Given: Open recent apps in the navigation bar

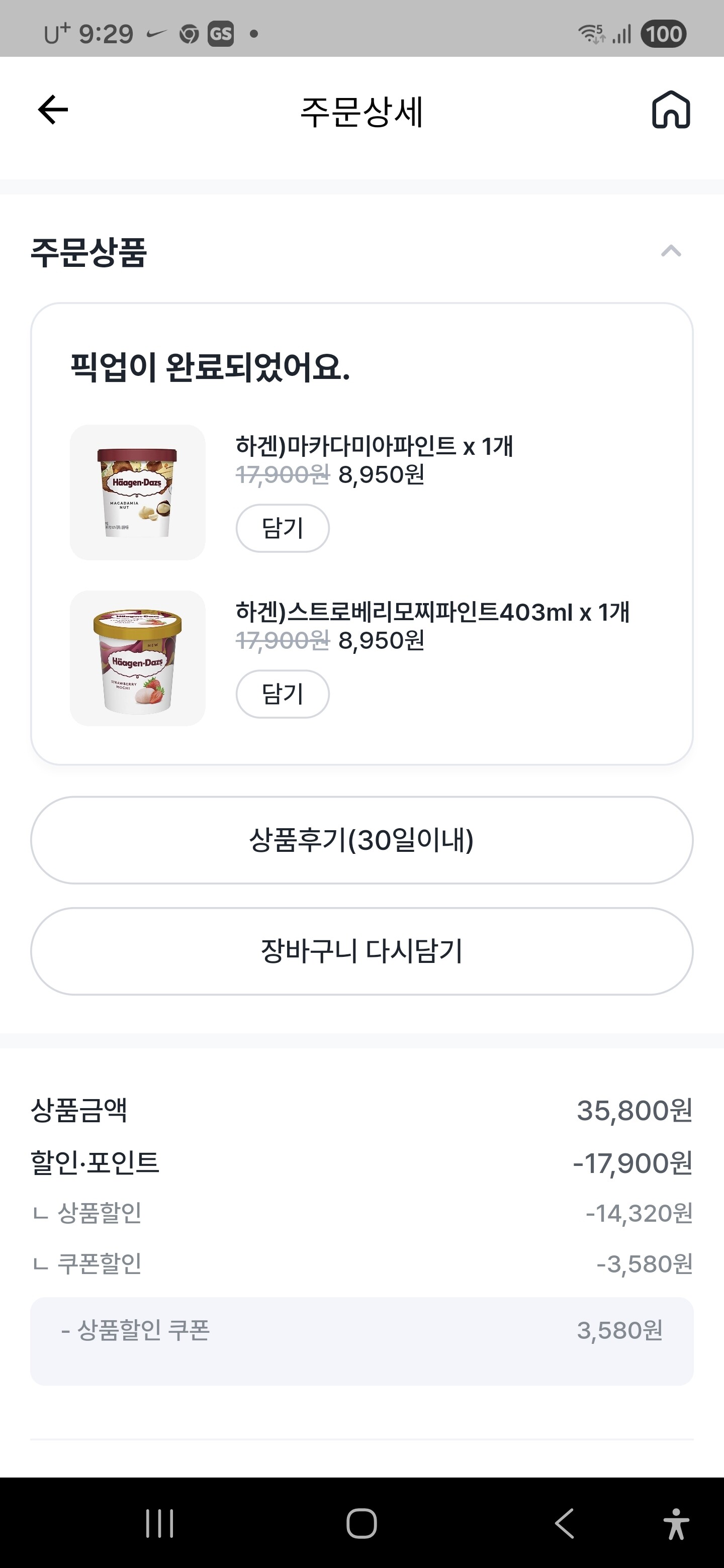Looking at the screenshot, I should [159, 1523].
